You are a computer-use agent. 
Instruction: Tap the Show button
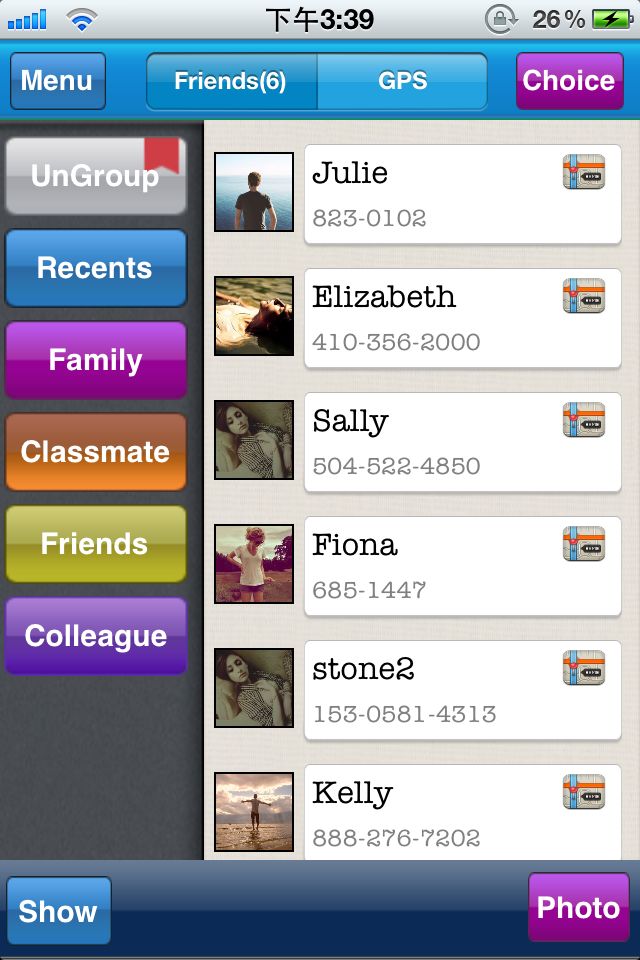[x=58, y=911]
